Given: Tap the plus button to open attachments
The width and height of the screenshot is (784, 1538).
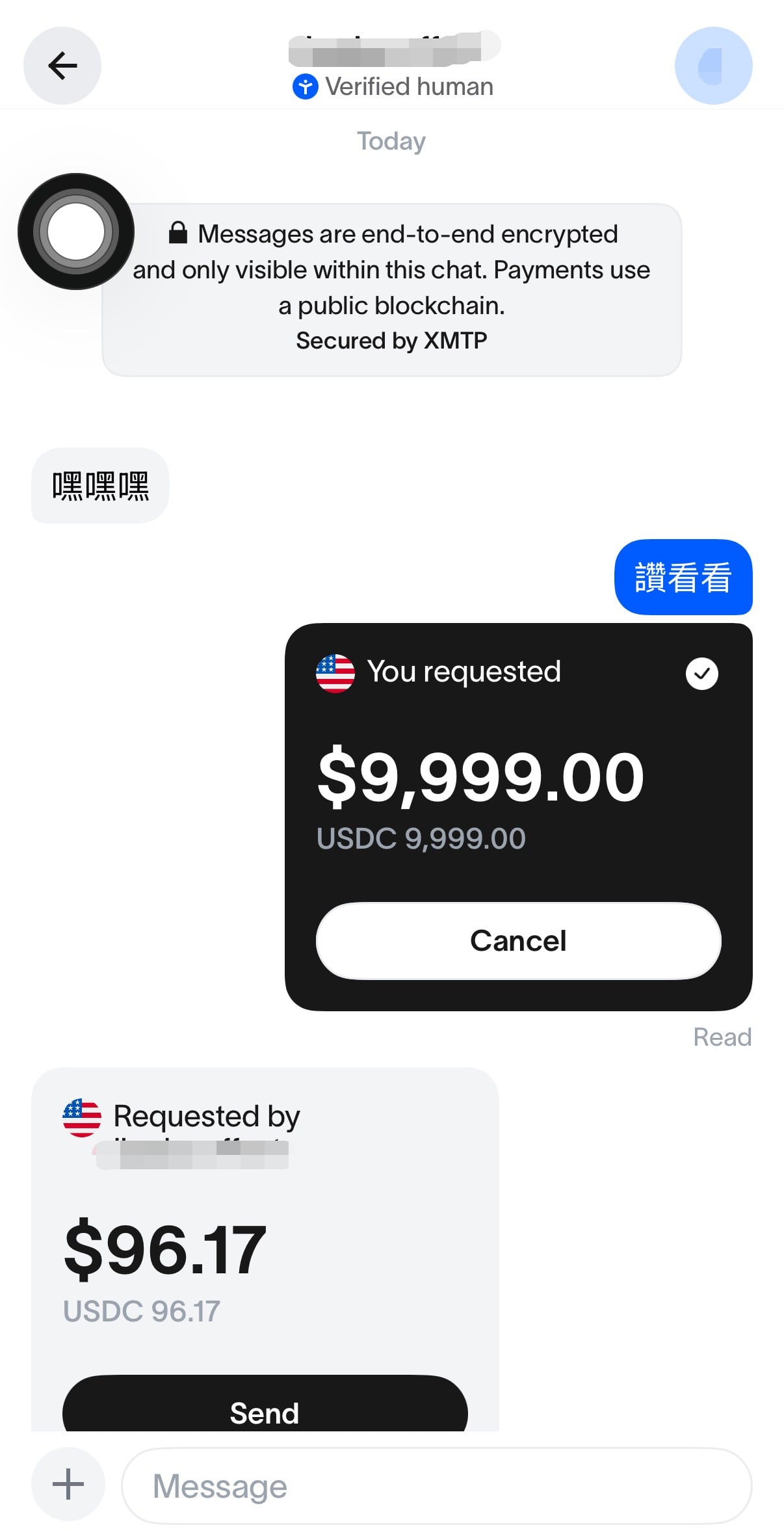Looking at the screenshot, I should [x=68, y=1485].
